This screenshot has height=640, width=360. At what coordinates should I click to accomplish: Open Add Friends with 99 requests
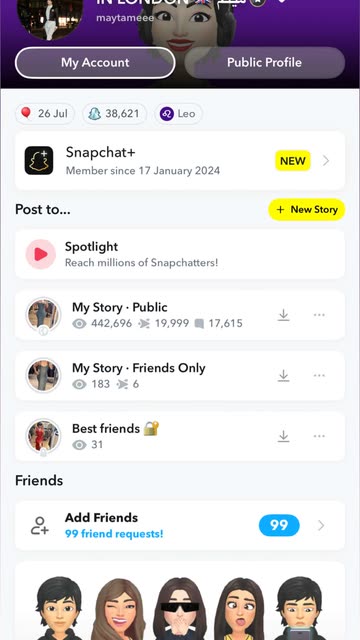tap(180, 525)
